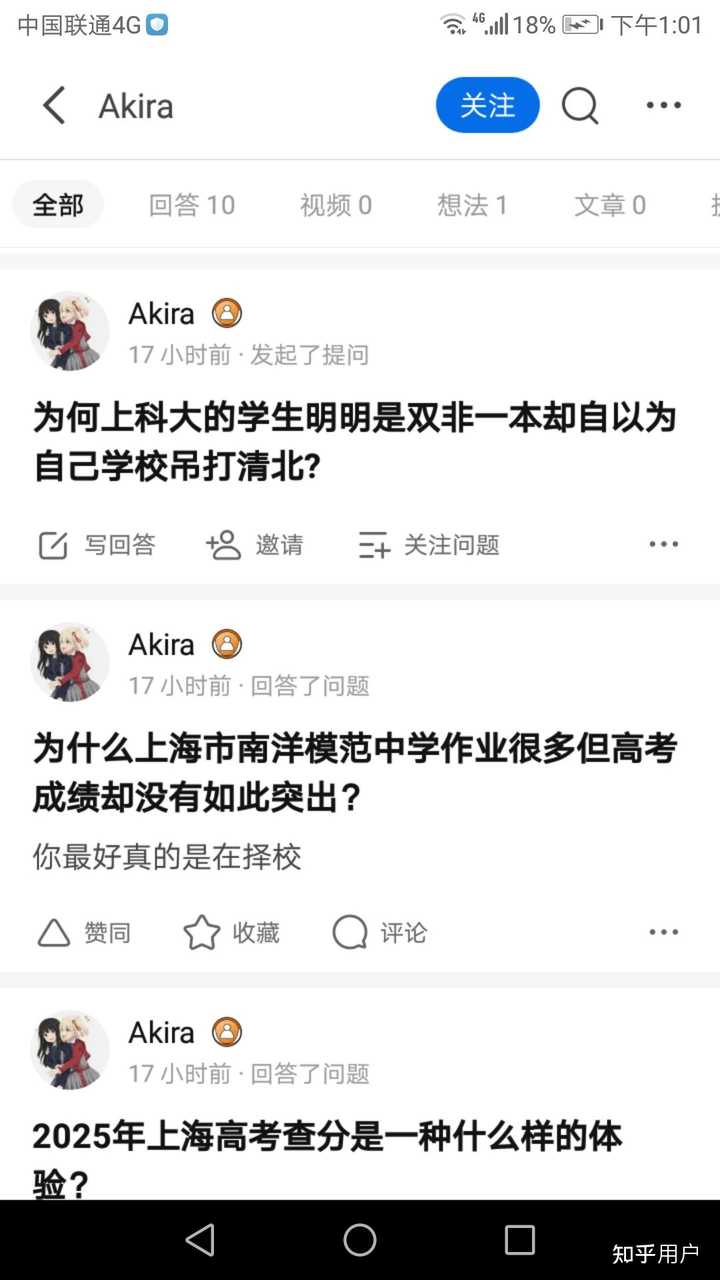Switch to the 想法 1 tab

click(472, 205)
